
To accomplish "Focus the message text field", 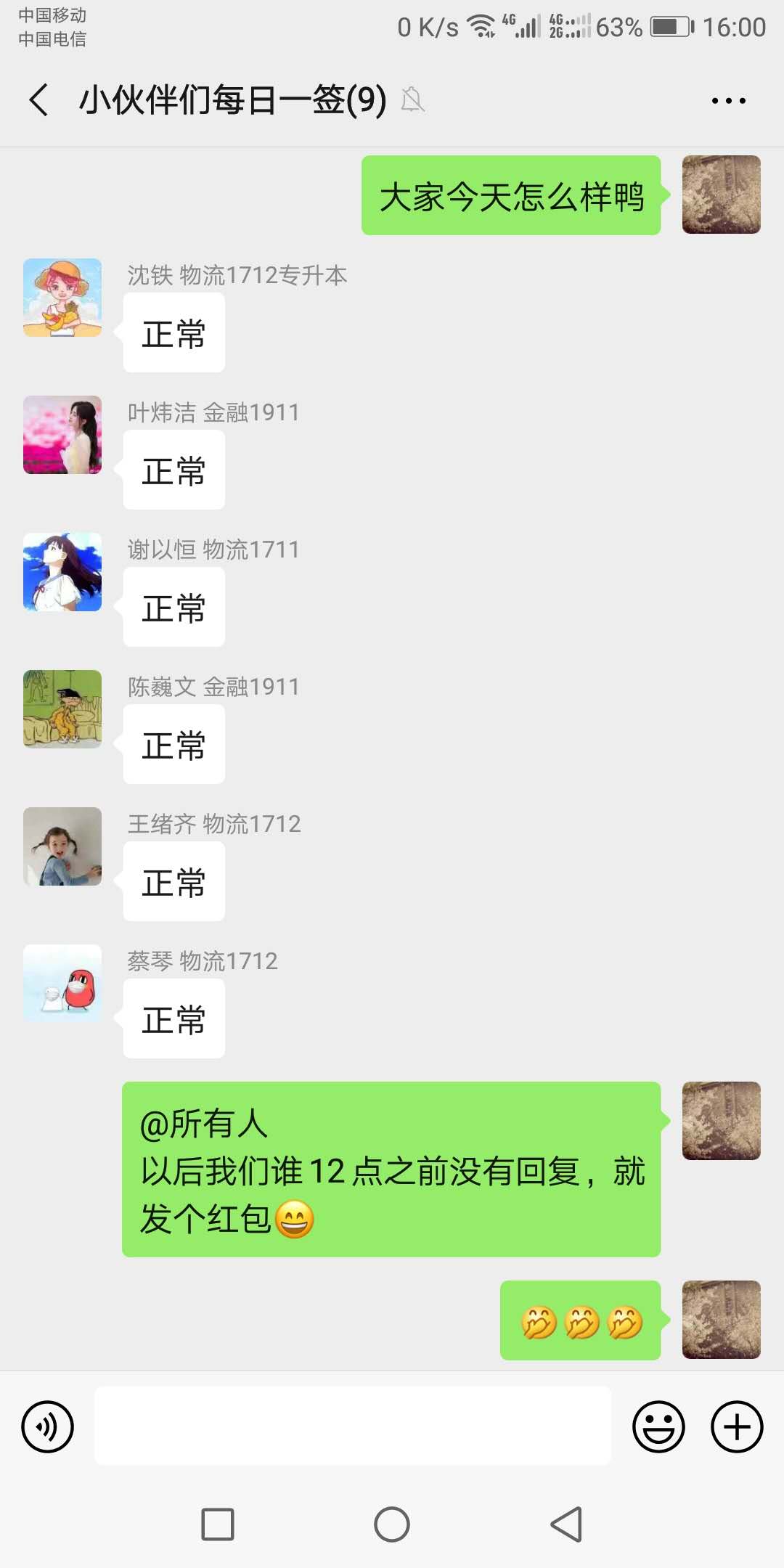I will [x=353, y=1426].
